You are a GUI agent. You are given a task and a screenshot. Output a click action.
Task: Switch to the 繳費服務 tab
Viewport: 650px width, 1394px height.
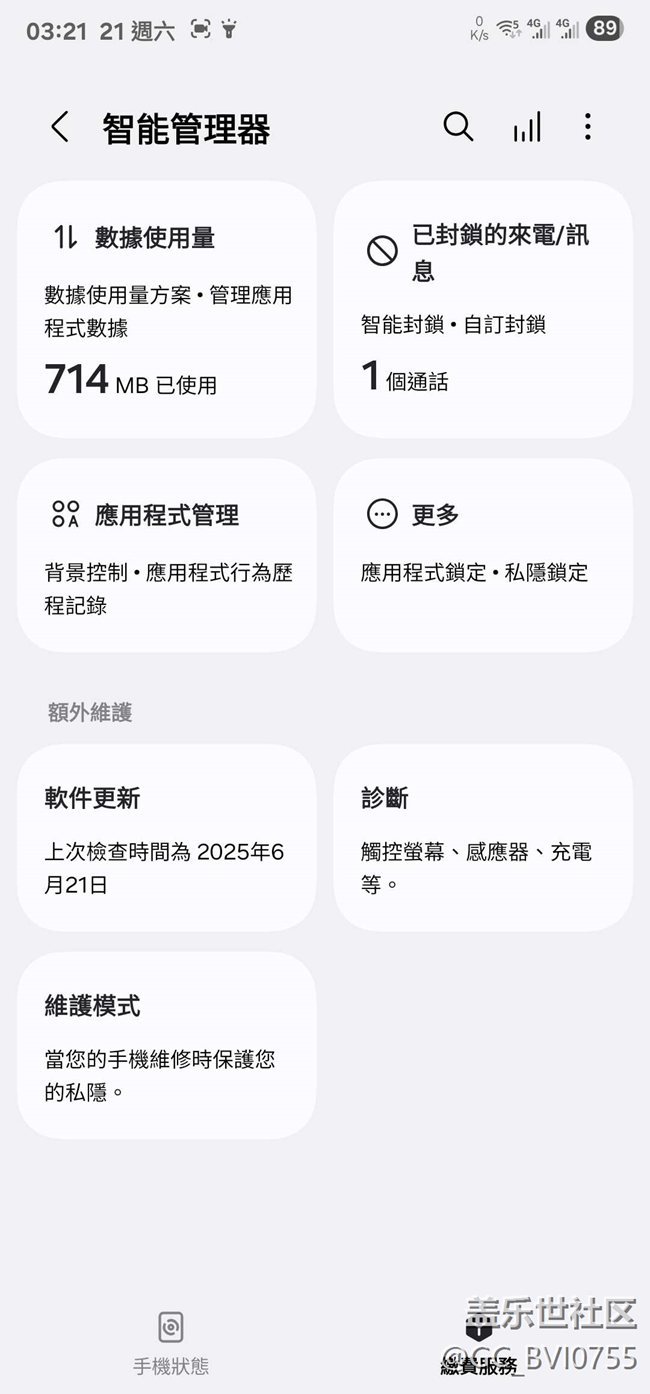click(480, 1343)
